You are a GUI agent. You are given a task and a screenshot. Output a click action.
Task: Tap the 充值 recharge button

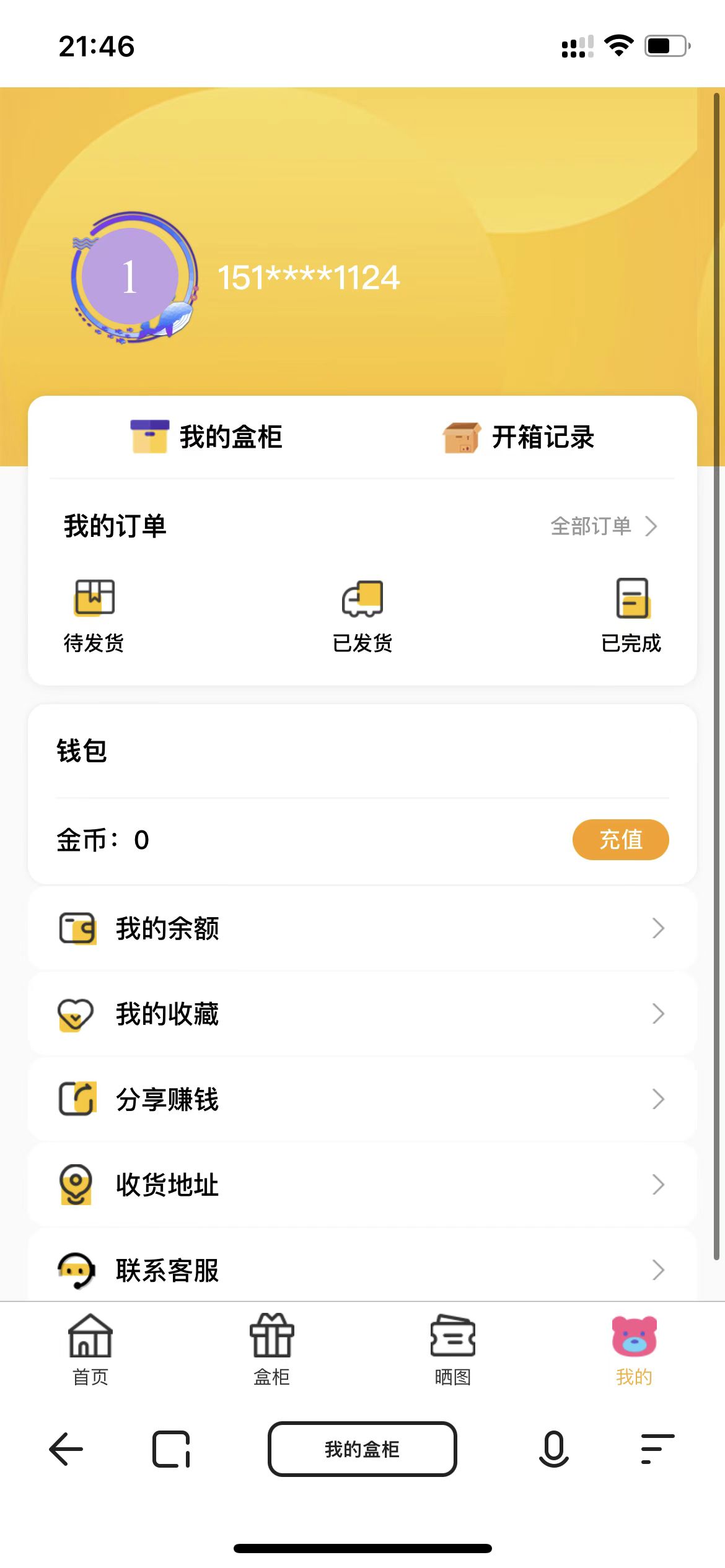coord(620,840)
